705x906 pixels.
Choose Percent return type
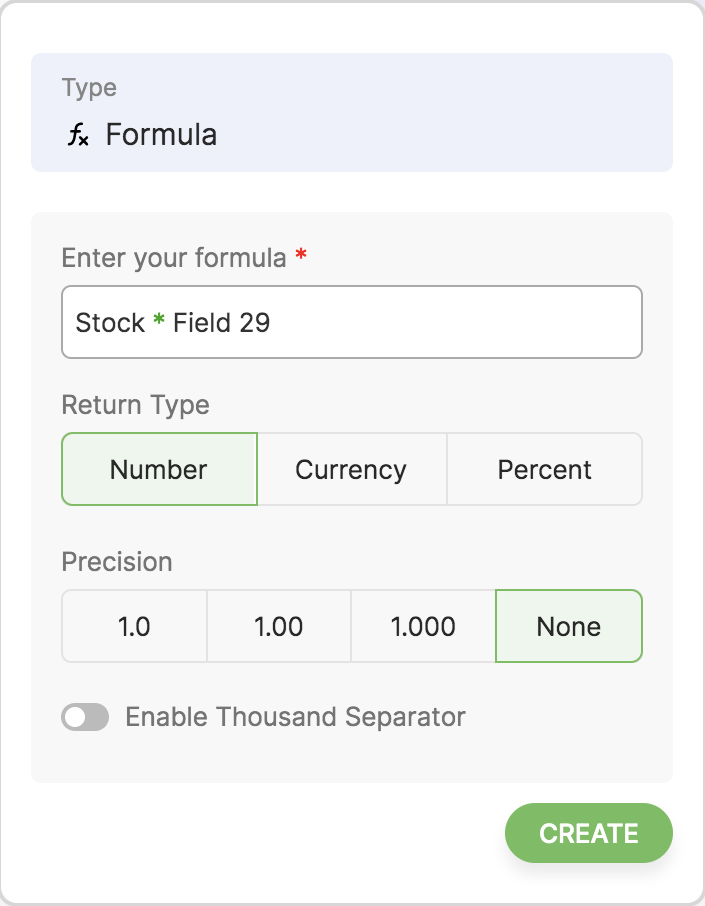point(544,469)
